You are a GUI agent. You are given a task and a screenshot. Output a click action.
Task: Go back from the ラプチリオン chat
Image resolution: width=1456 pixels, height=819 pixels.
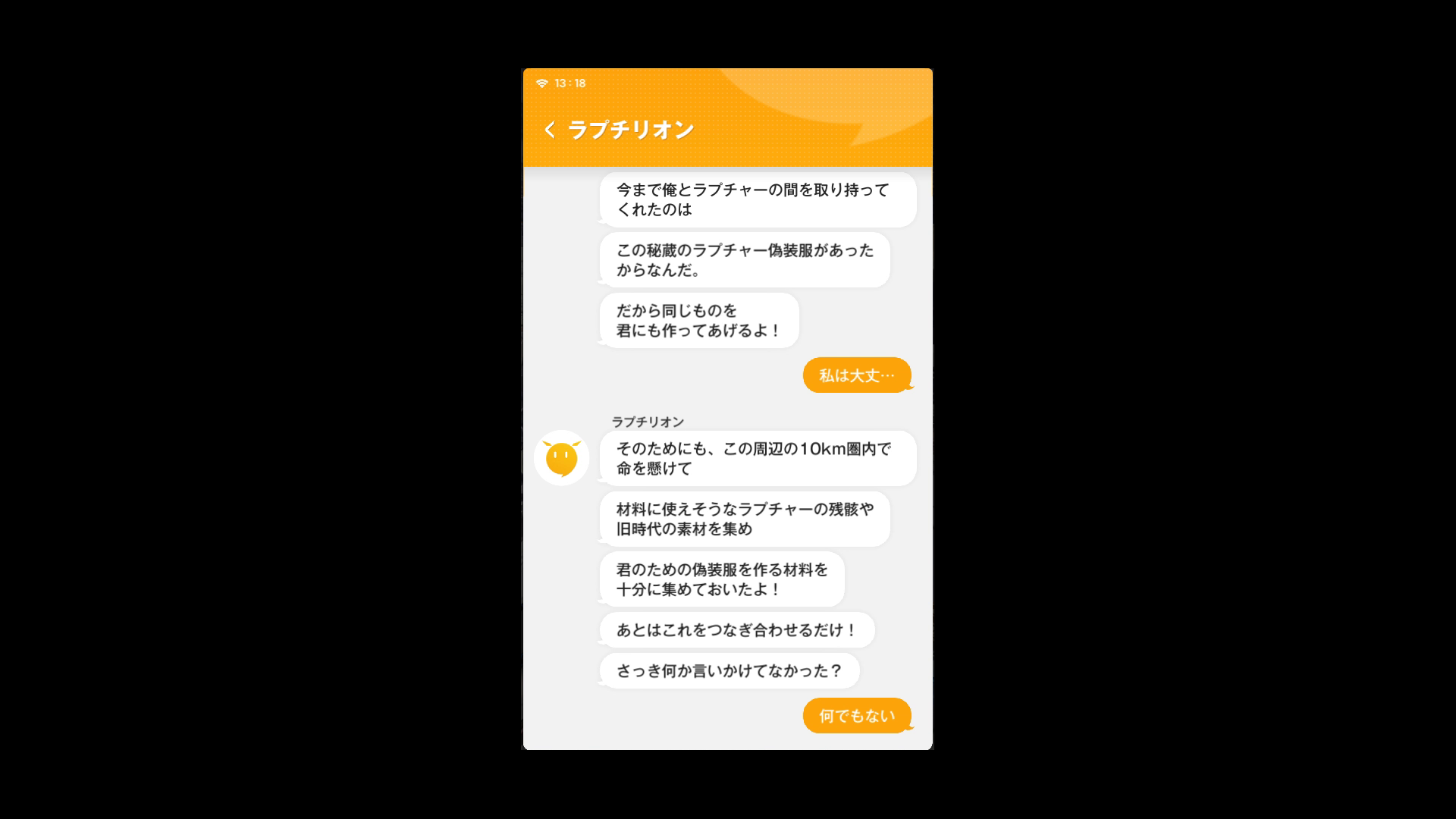tap(550, 130)
